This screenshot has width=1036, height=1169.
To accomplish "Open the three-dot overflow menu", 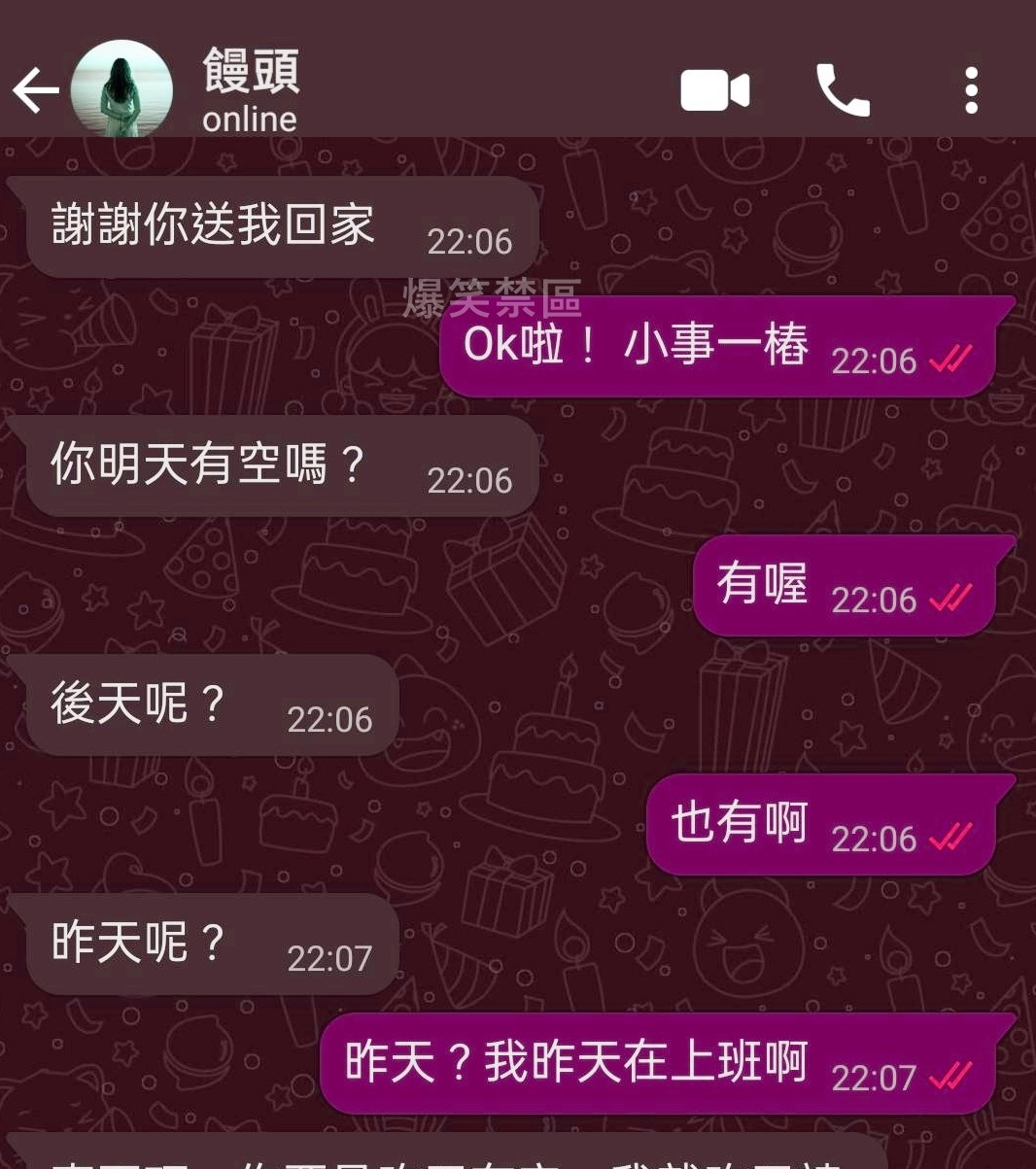I will [971, 91].
